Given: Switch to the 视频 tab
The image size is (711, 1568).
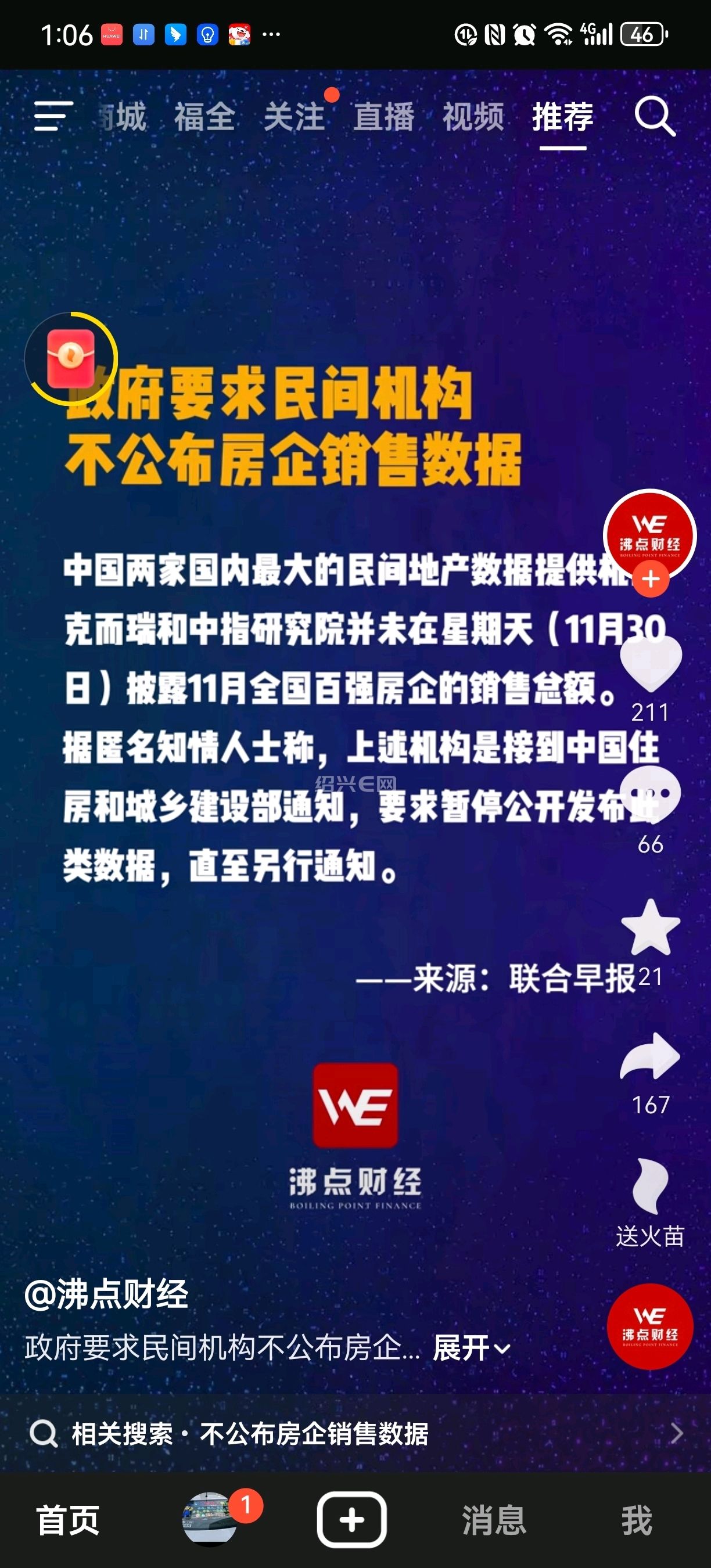Looking at the screenshot, I should [x=473, y=117].
